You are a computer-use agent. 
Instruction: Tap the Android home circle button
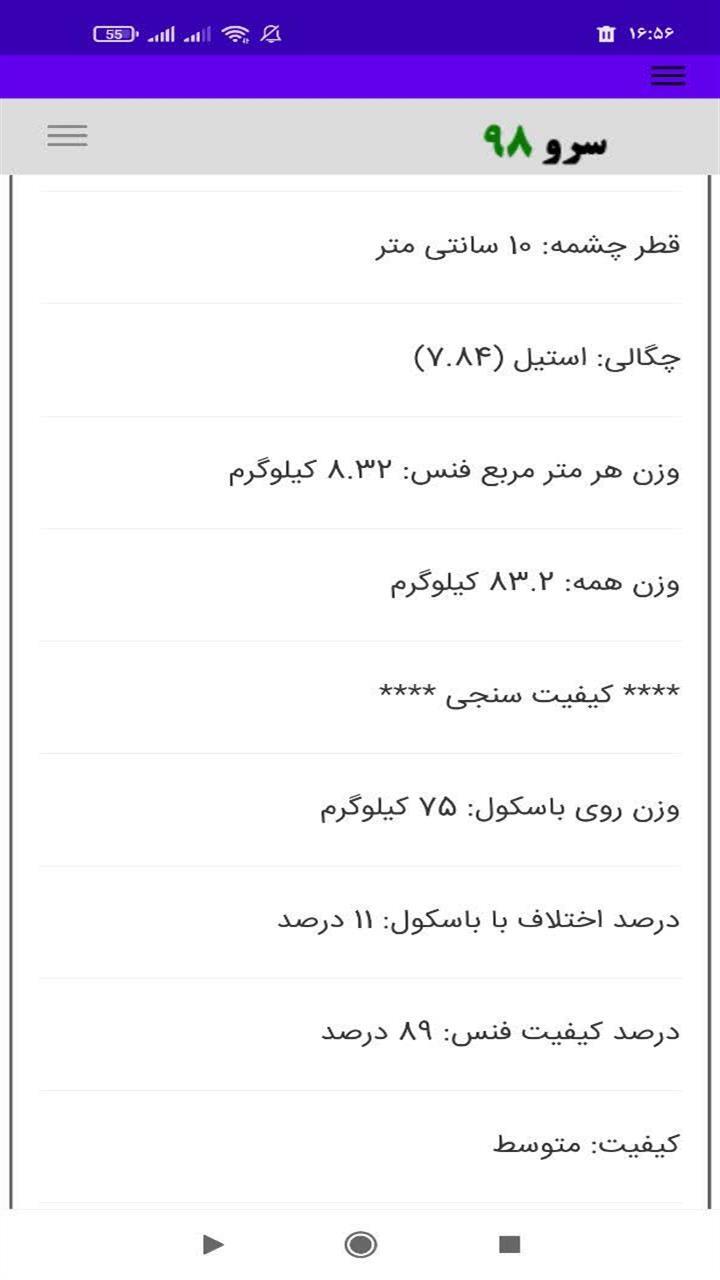tap(360, 1246)
